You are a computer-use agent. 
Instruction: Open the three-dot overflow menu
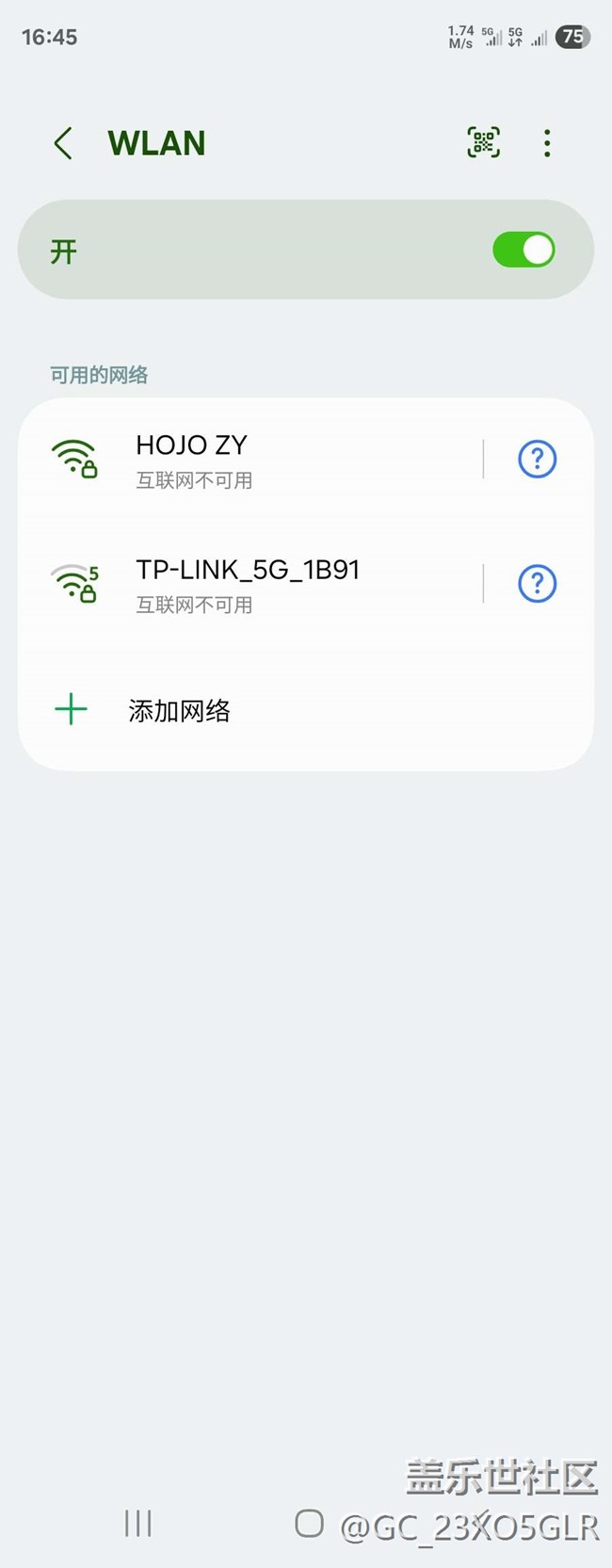pos(547,143)
